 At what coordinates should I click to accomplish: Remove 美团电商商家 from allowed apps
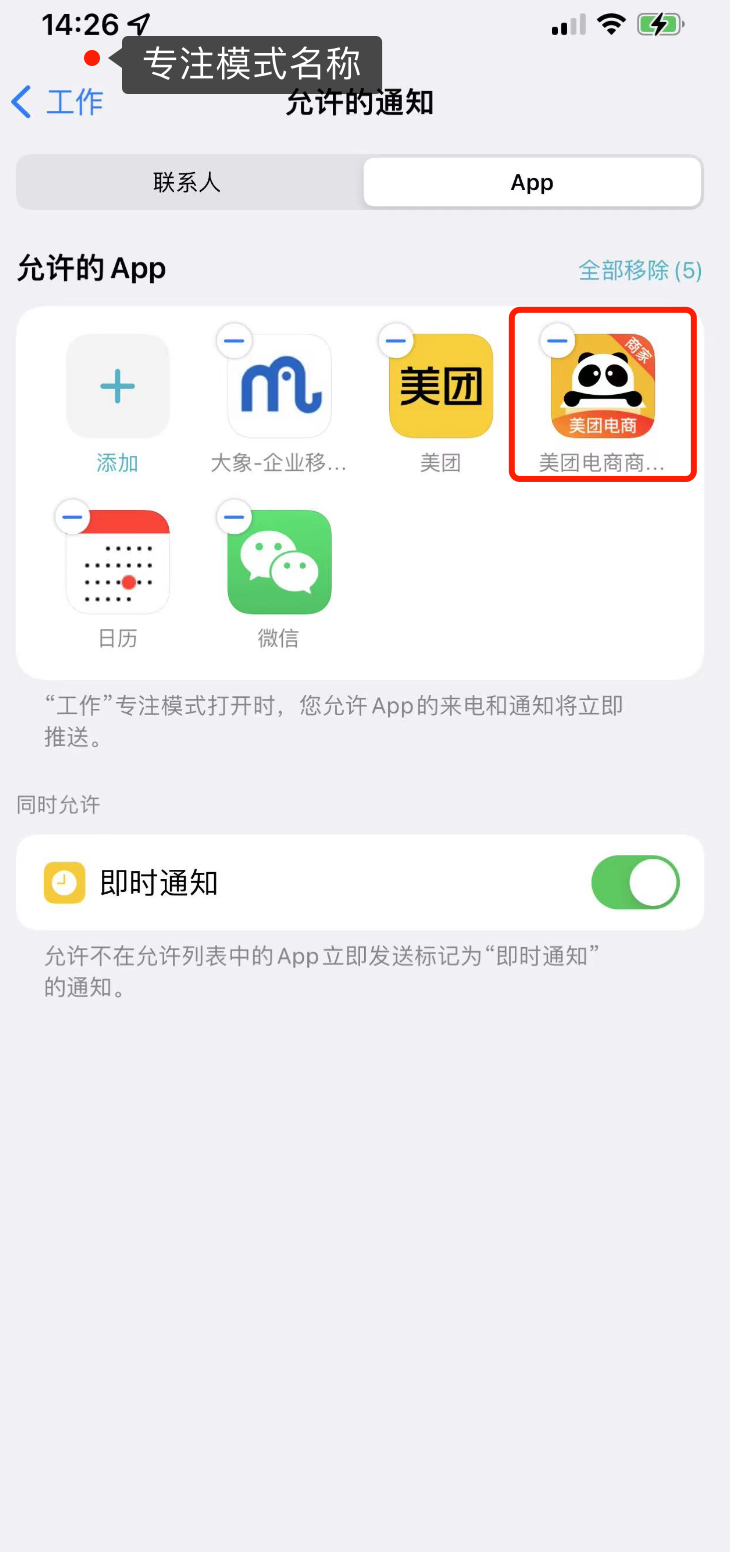[557, 342]
